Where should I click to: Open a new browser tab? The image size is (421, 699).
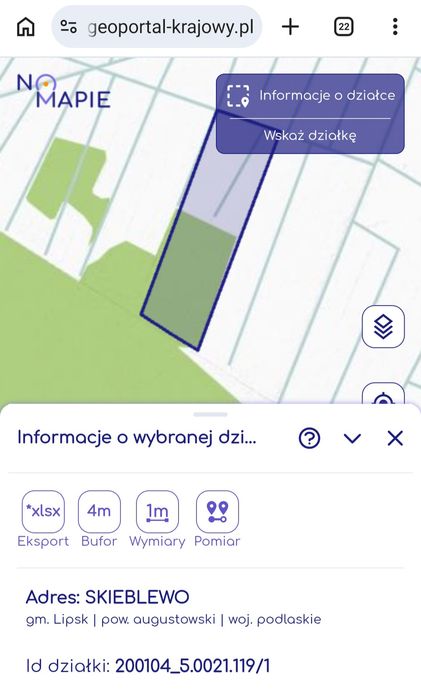tap(290, 27)
